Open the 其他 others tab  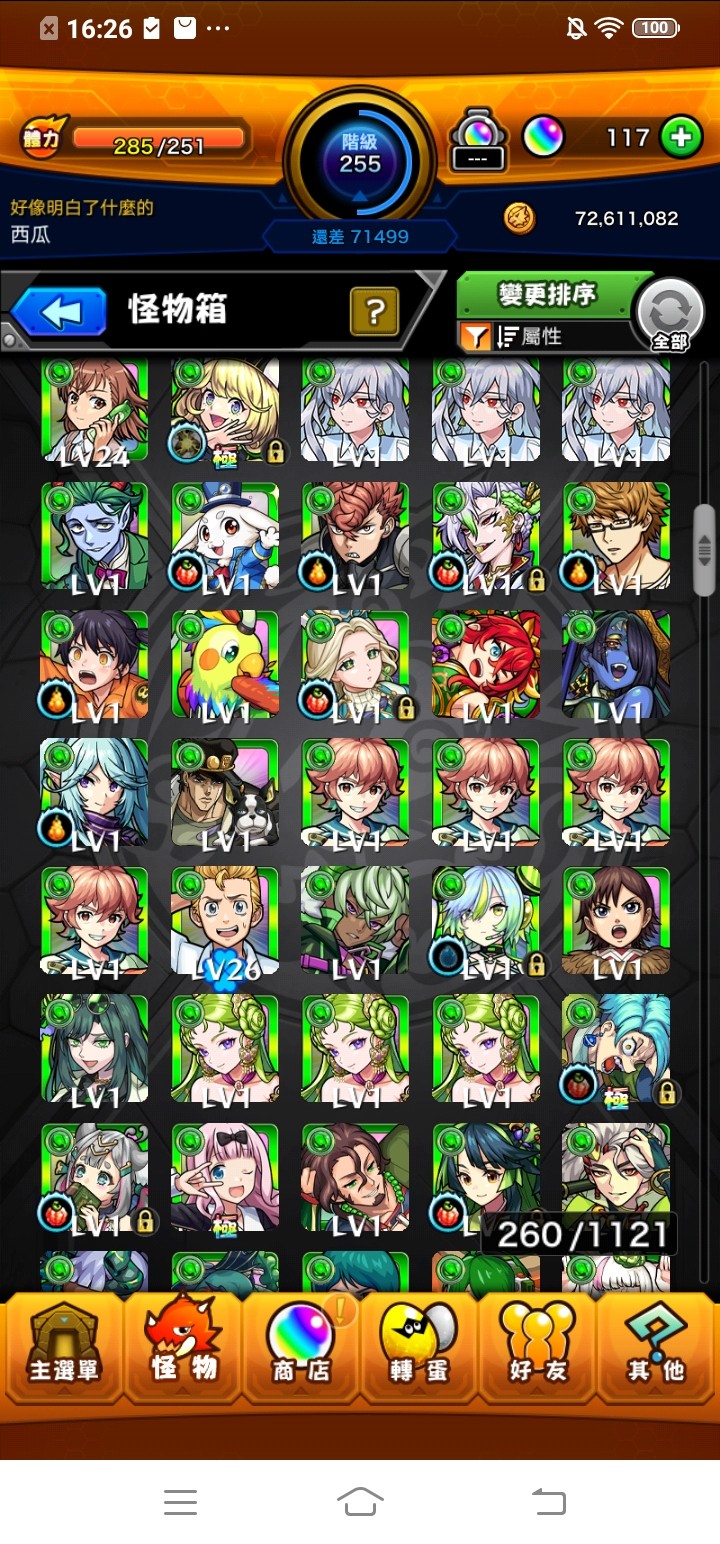coord(657,1348)
